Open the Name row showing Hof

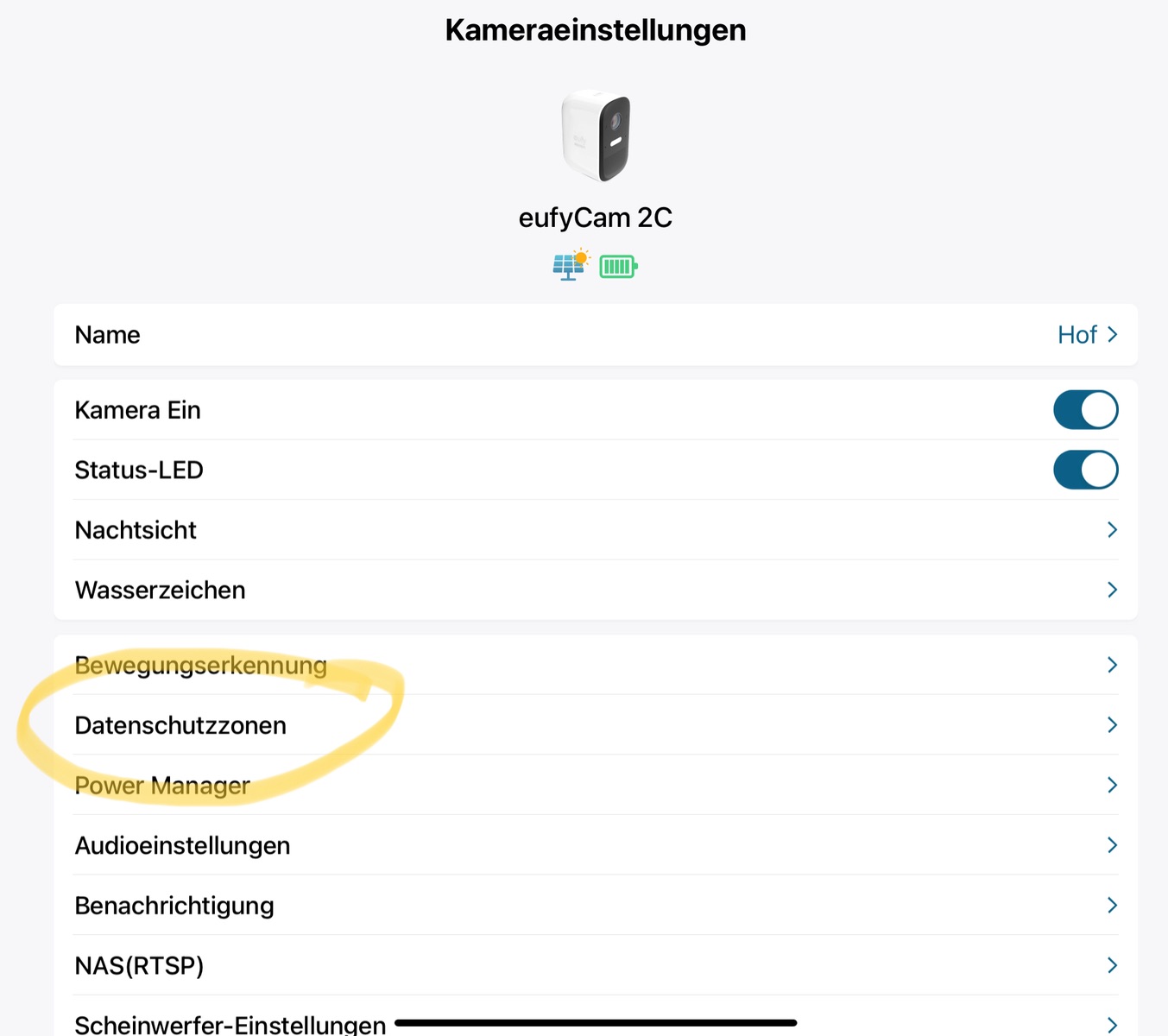(595, 335)
